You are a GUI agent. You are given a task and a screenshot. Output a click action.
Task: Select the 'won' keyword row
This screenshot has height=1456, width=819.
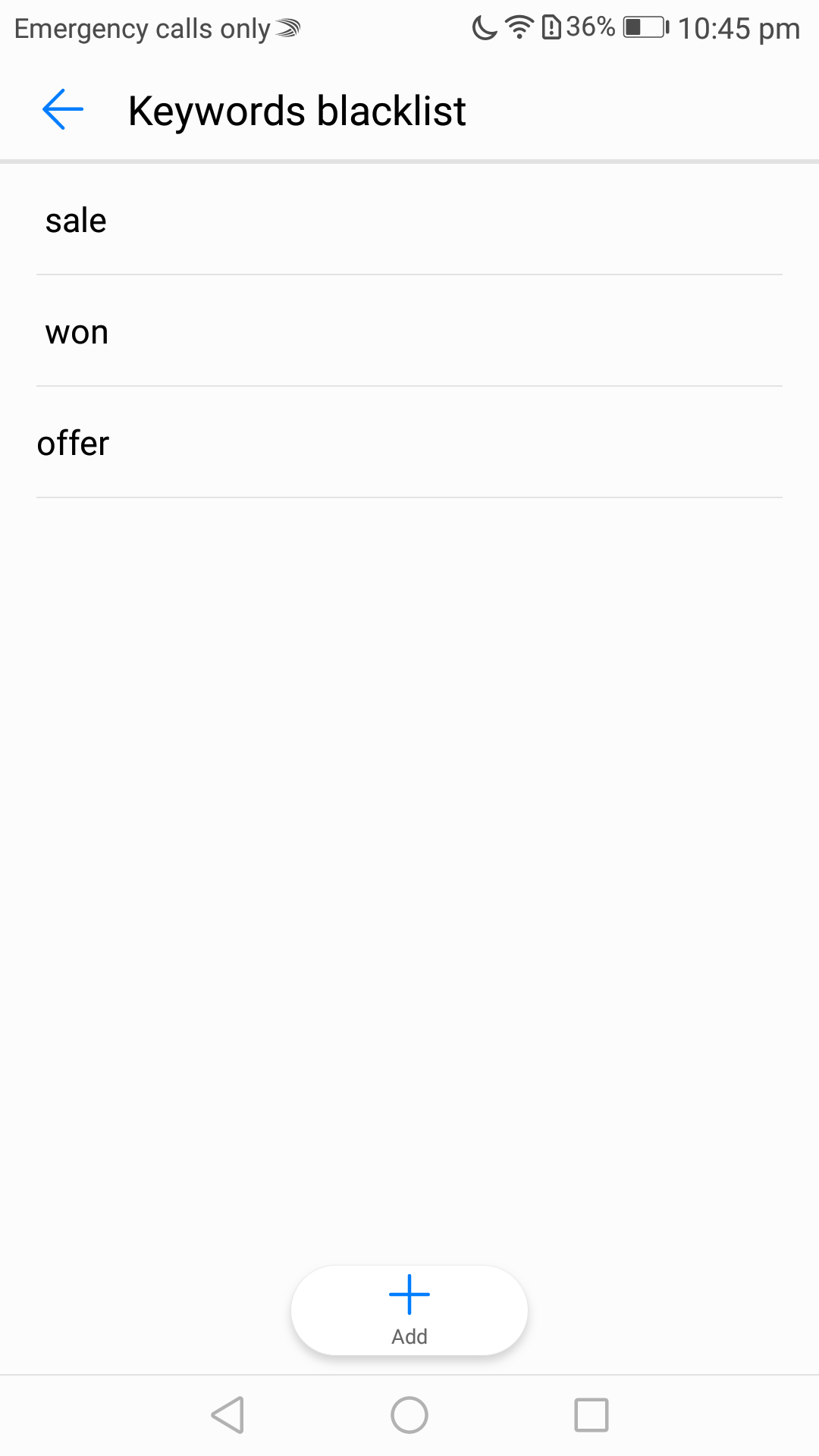point(409,331)
